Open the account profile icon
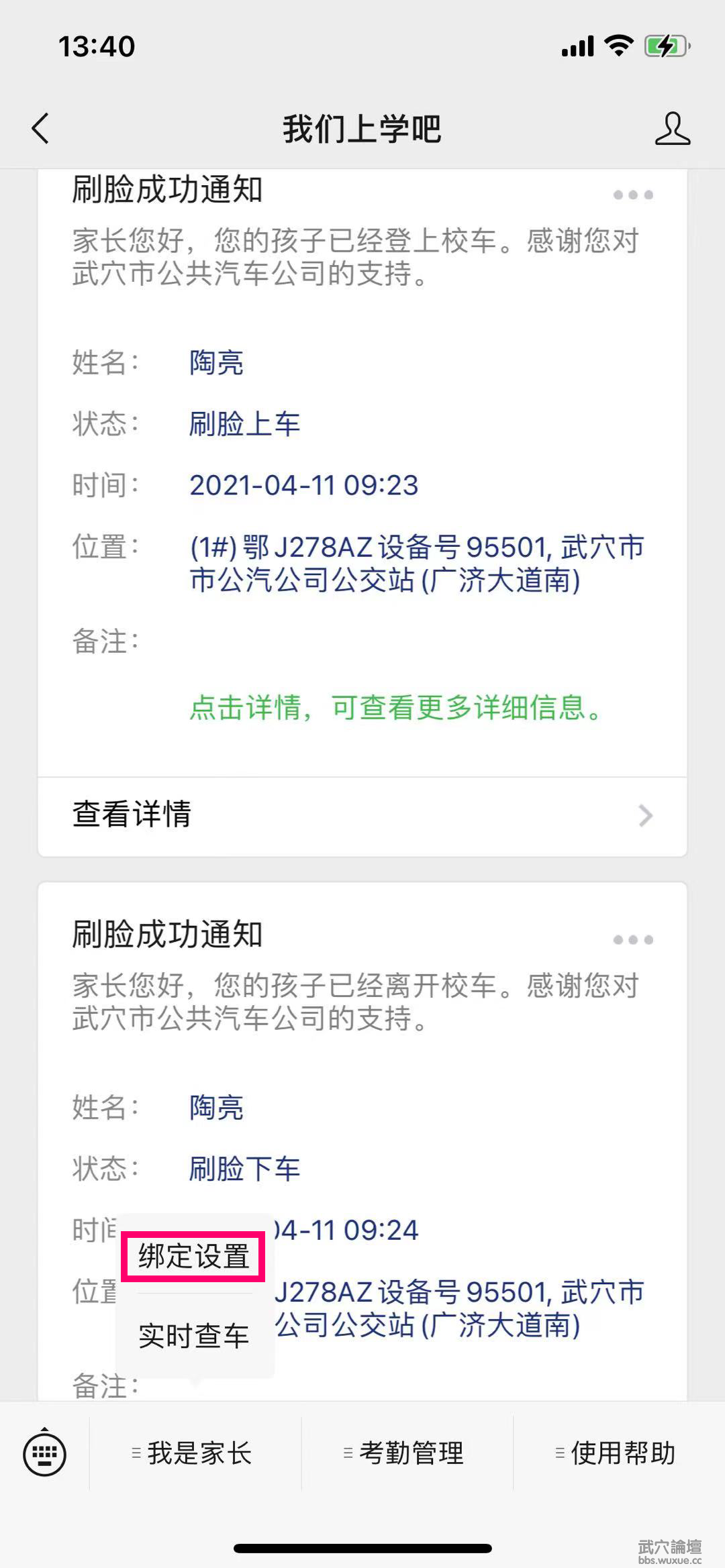The height and width of the screenshot is (1568, 725). pos(672,128)
